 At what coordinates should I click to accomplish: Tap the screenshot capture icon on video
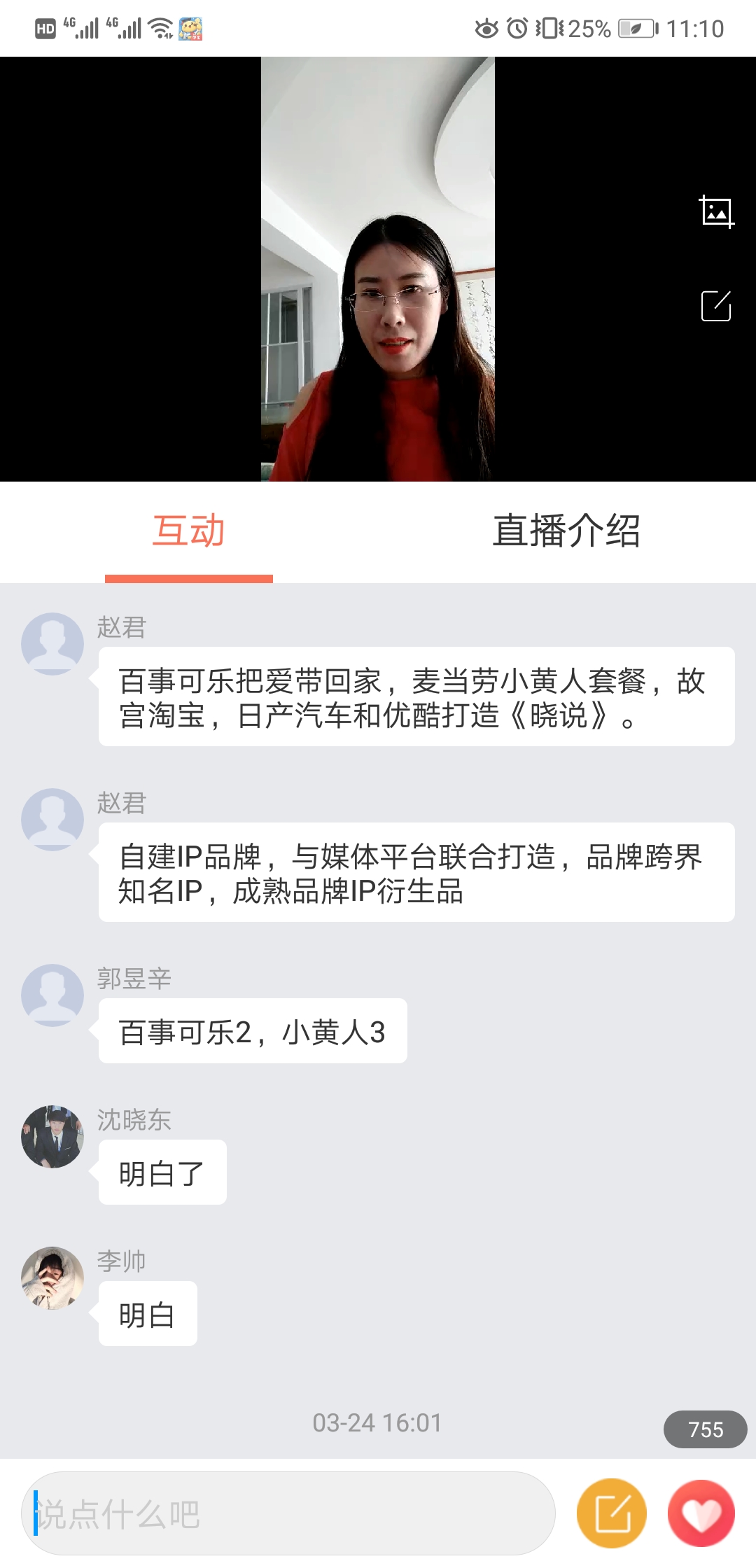[716, 211]
